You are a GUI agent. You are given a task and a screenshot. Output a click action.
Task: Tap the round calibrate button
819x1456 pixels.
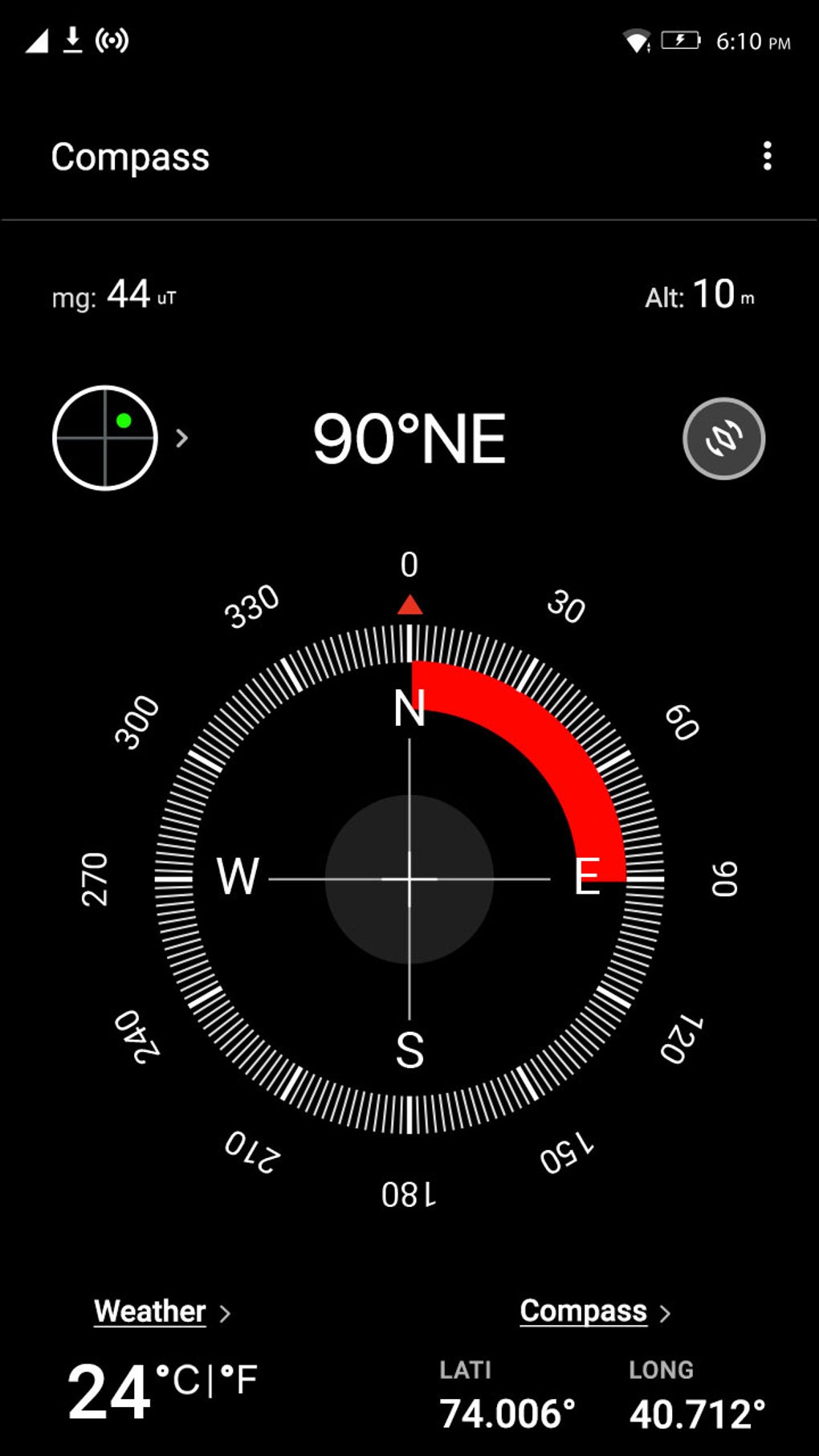[723, 438]
